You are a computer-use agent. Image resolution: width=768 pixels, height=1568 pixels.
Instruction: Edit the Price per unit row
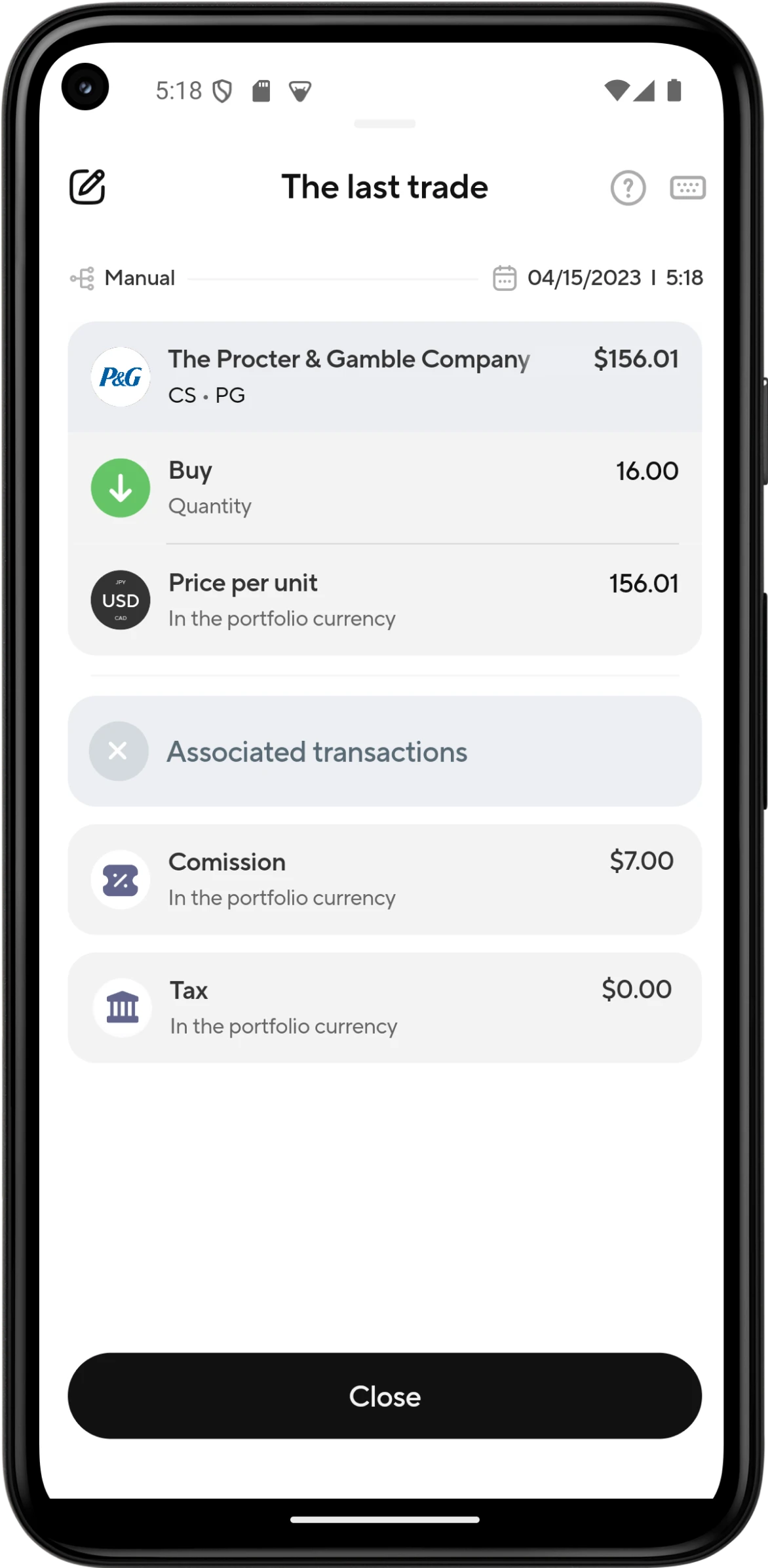tap(385, 600)
